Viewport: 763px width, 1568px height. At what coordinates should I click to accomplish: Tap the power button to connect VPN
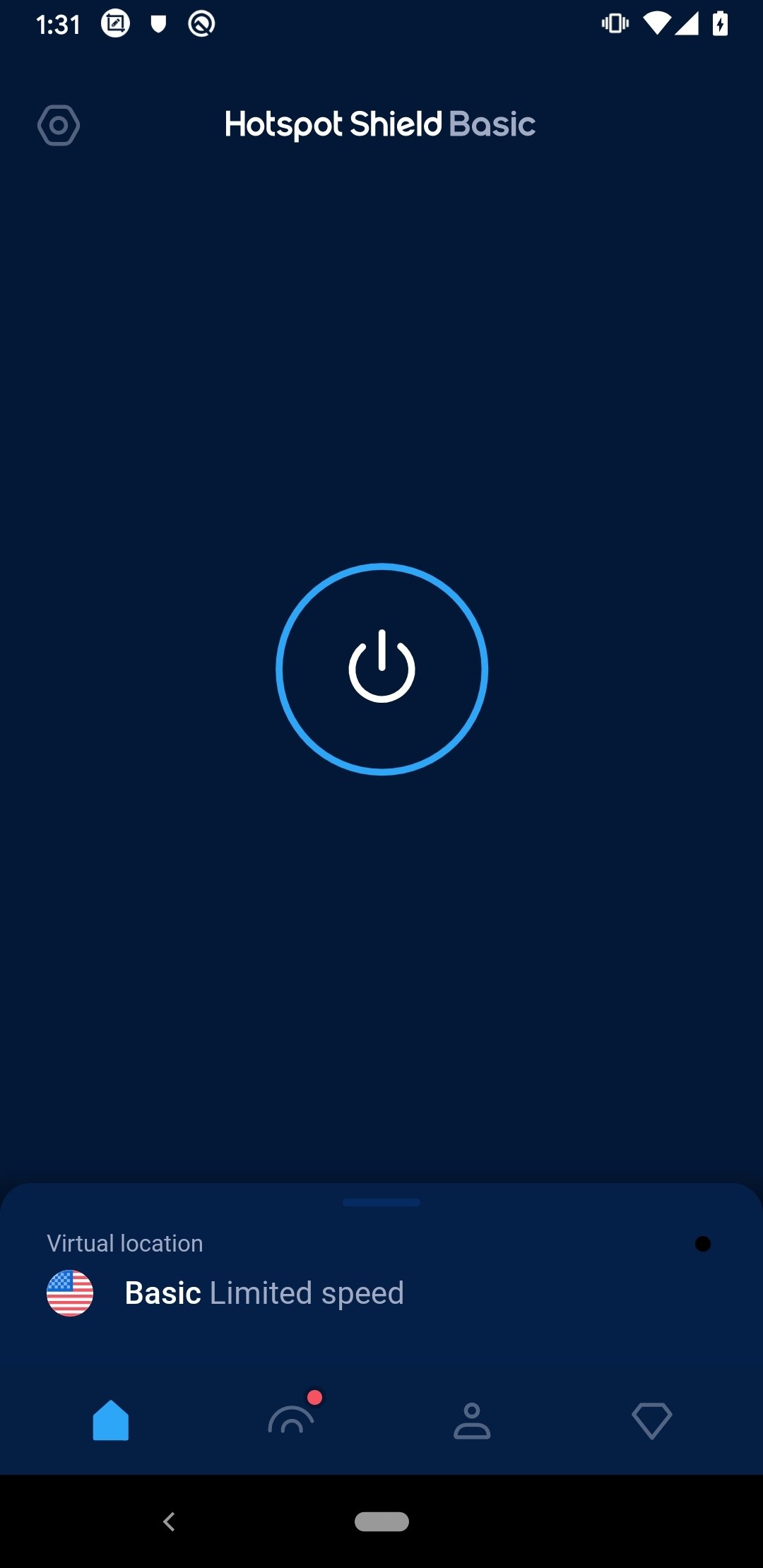[381, 669]
